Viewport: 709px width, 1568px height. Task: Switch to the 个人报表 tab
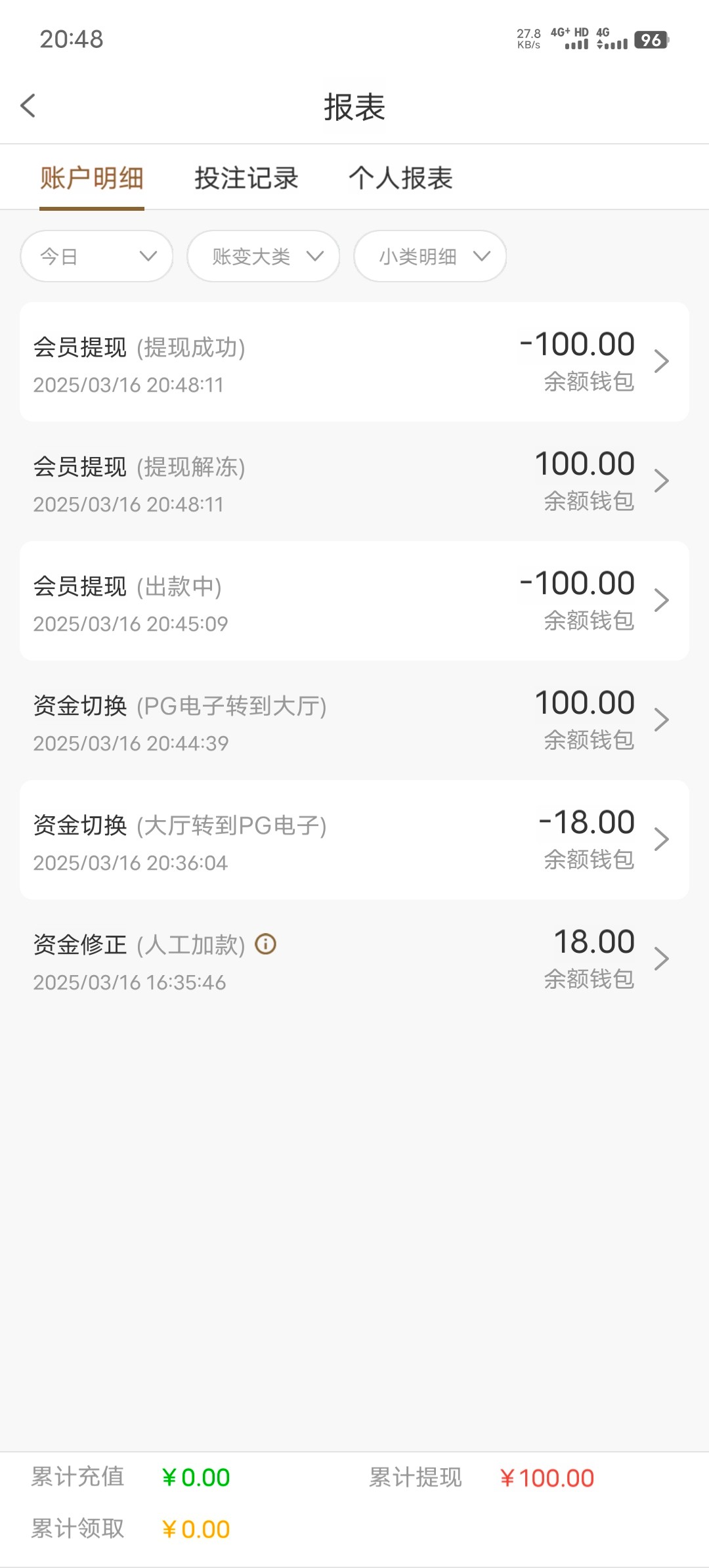(x=400, y=178)
